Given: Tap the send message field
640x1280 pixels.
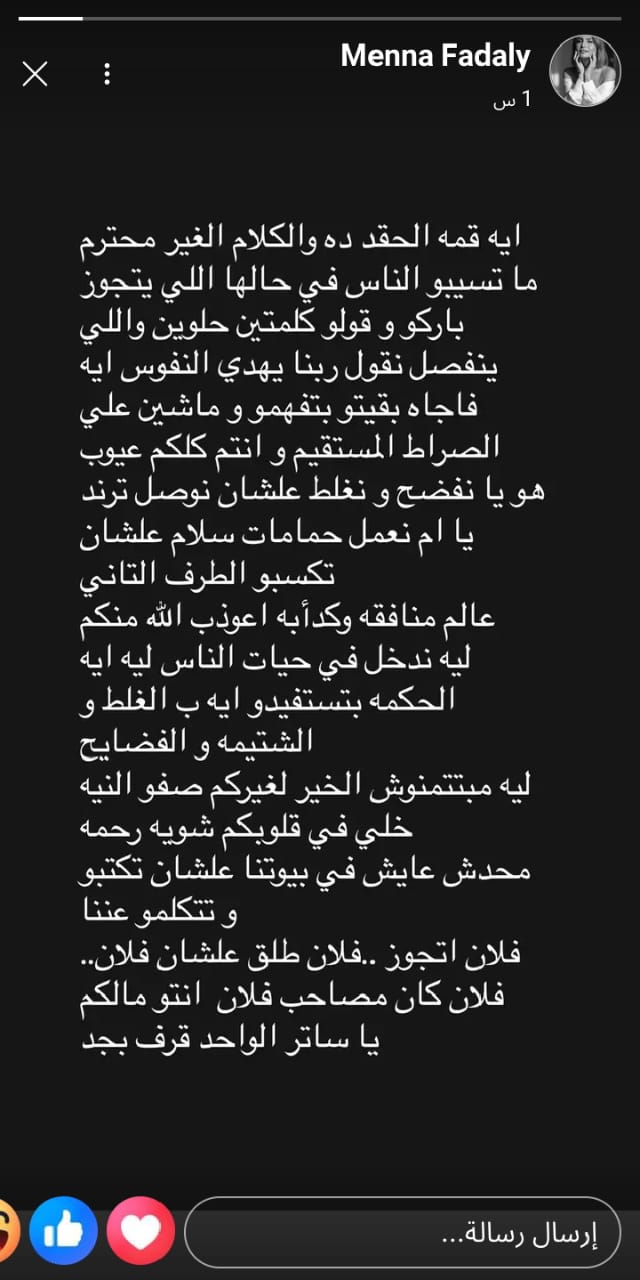Looking at the screenshot, I should coord(402,1232).
